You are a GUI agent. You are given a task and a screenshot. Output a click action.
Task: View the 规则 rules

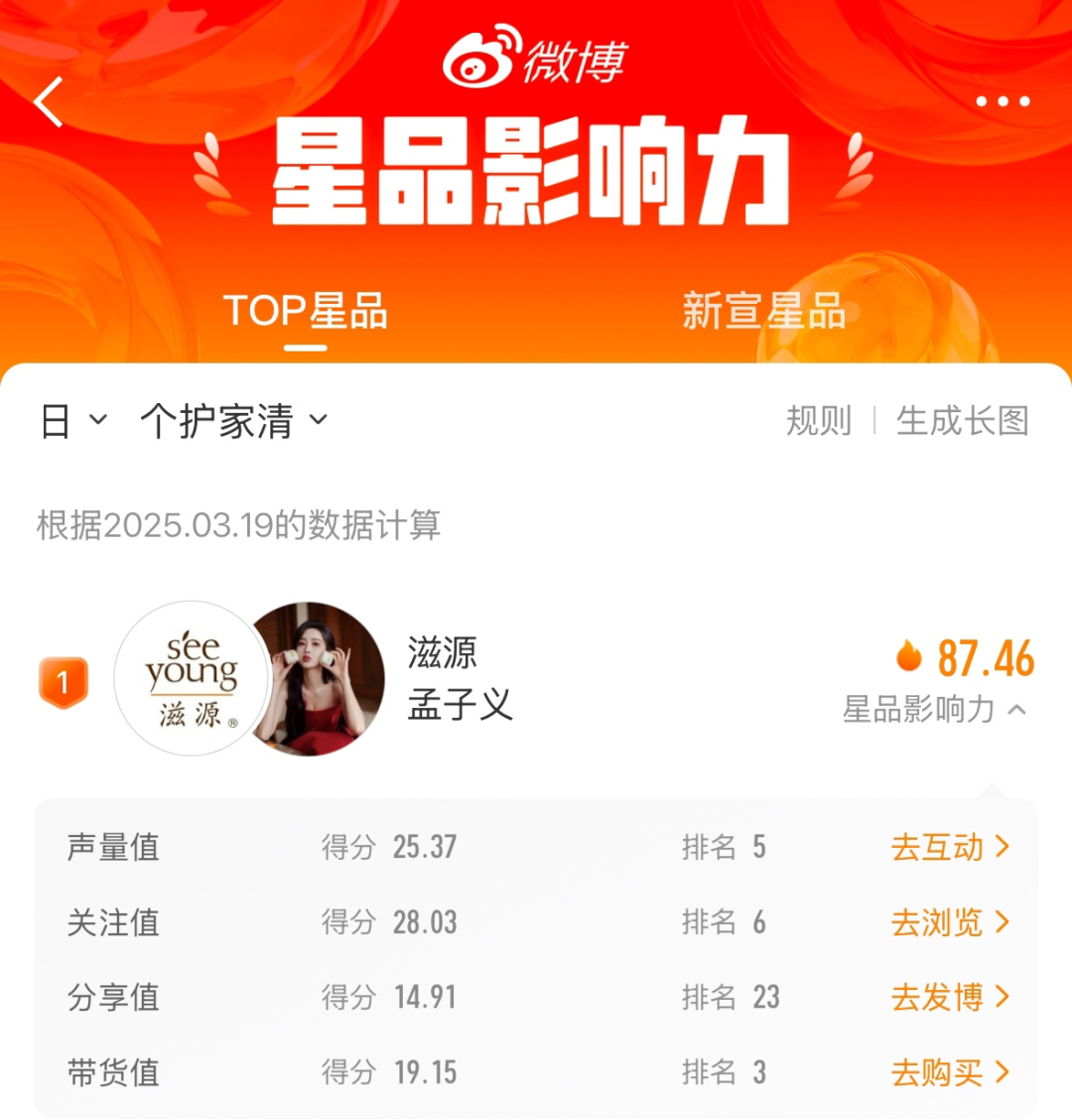click(819, 420)
